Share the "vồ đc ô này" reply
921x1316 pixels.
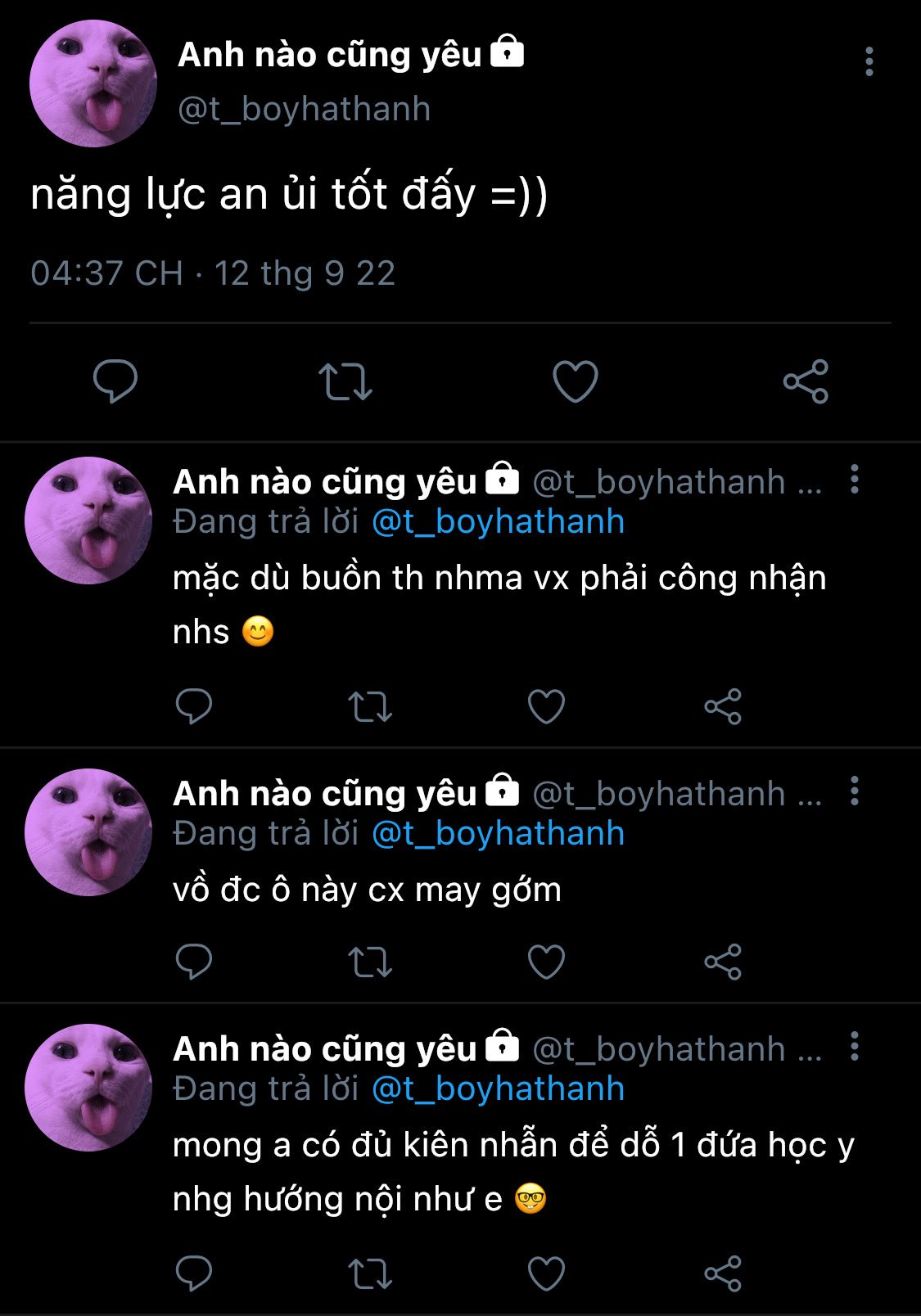tap(722, 962)
